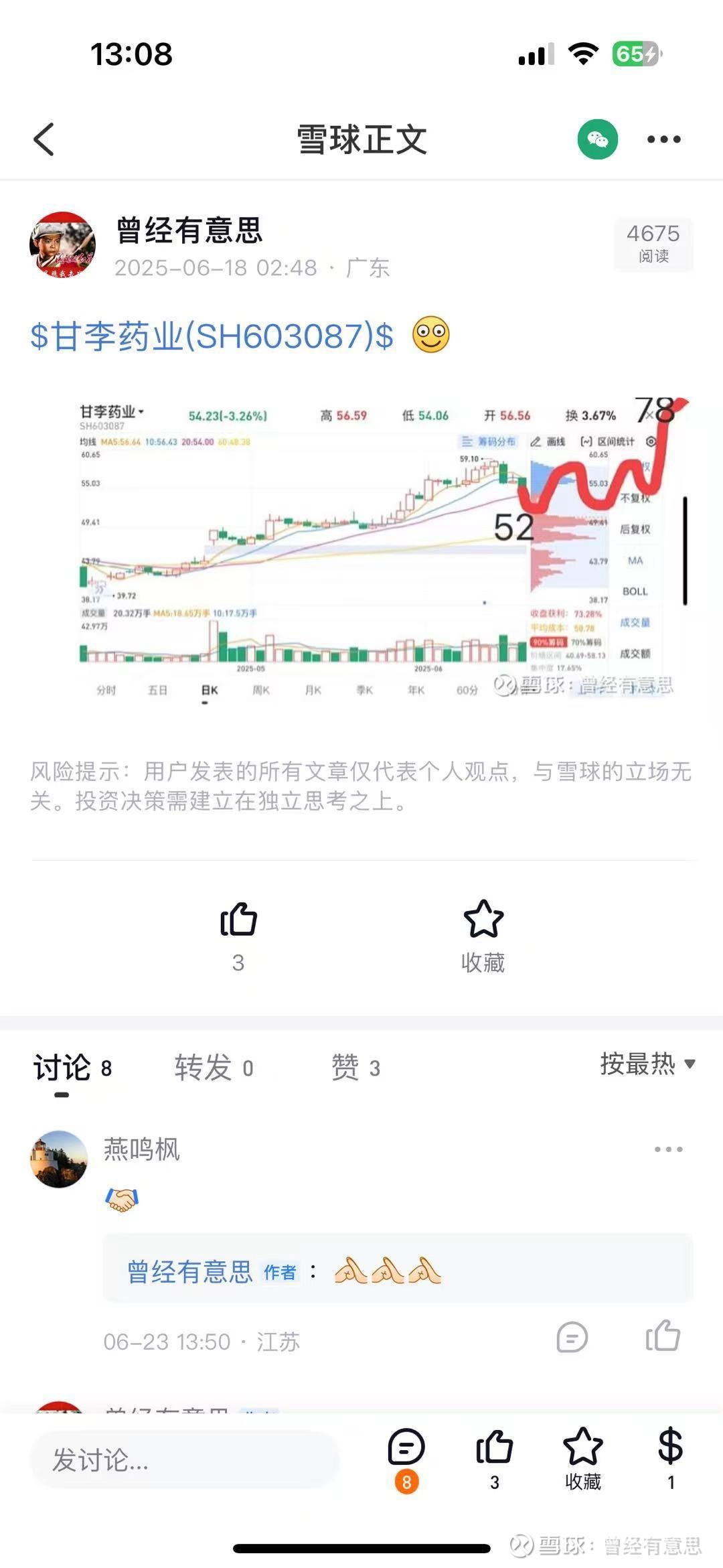Switch to the 转发 tab

(214, 1068)
